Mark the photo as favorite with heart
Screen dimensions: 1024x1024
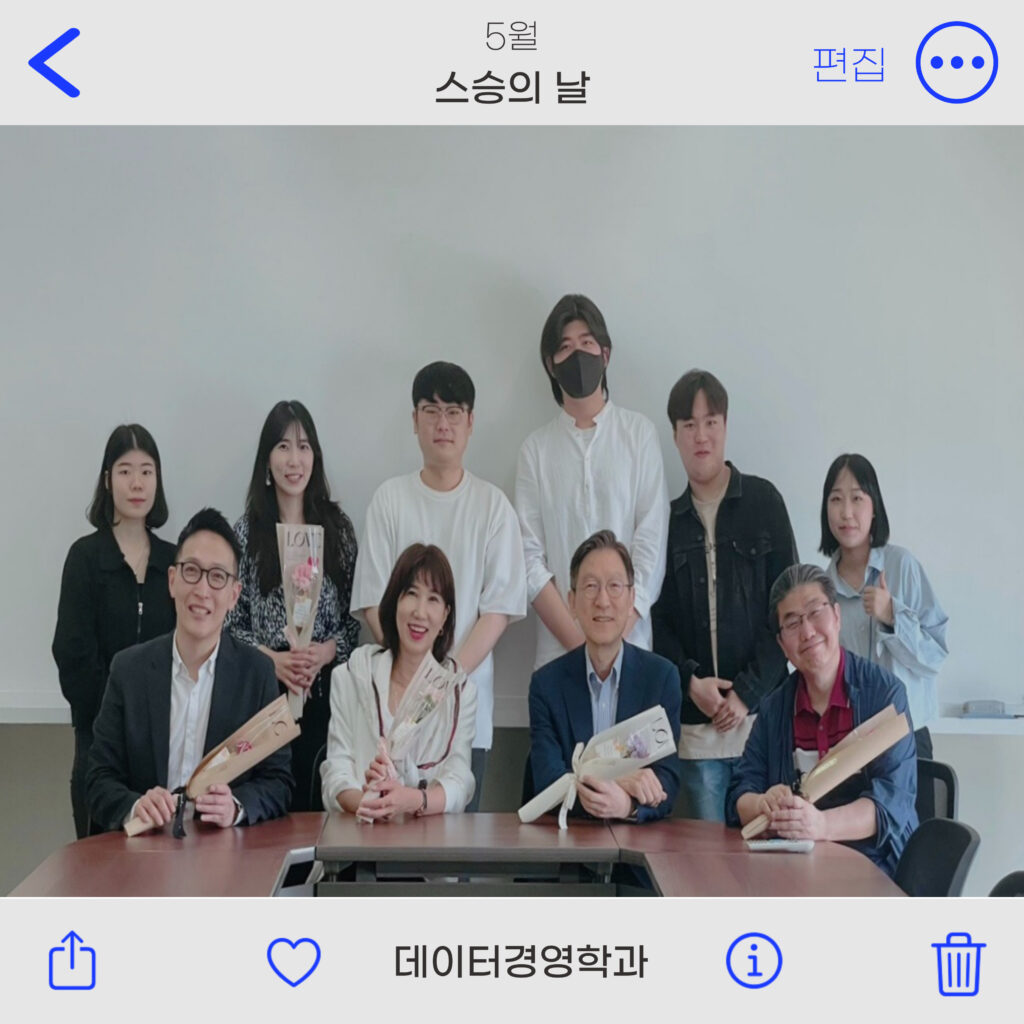pos(293,962)
